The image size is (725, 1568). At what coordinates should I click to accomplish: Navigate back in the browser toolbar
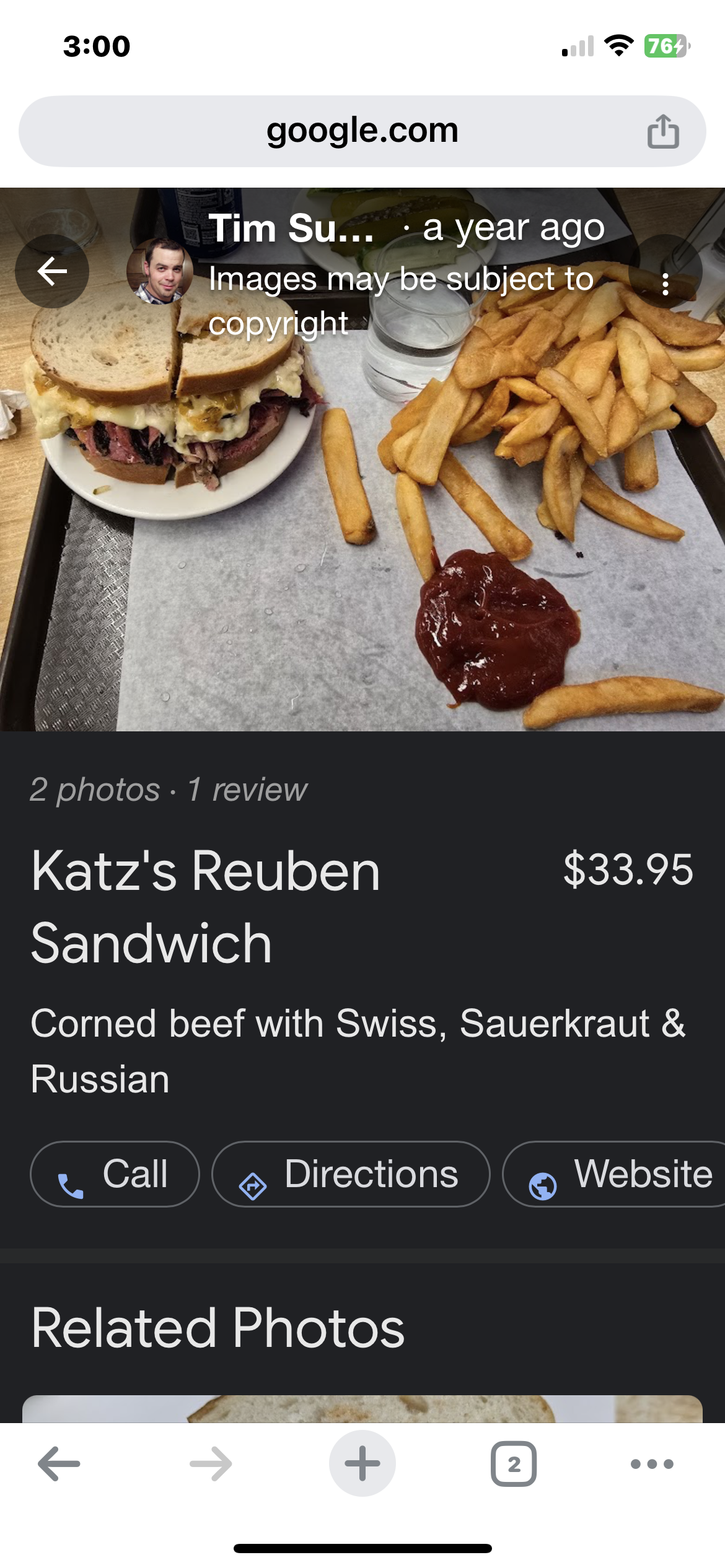(59, 1464)
